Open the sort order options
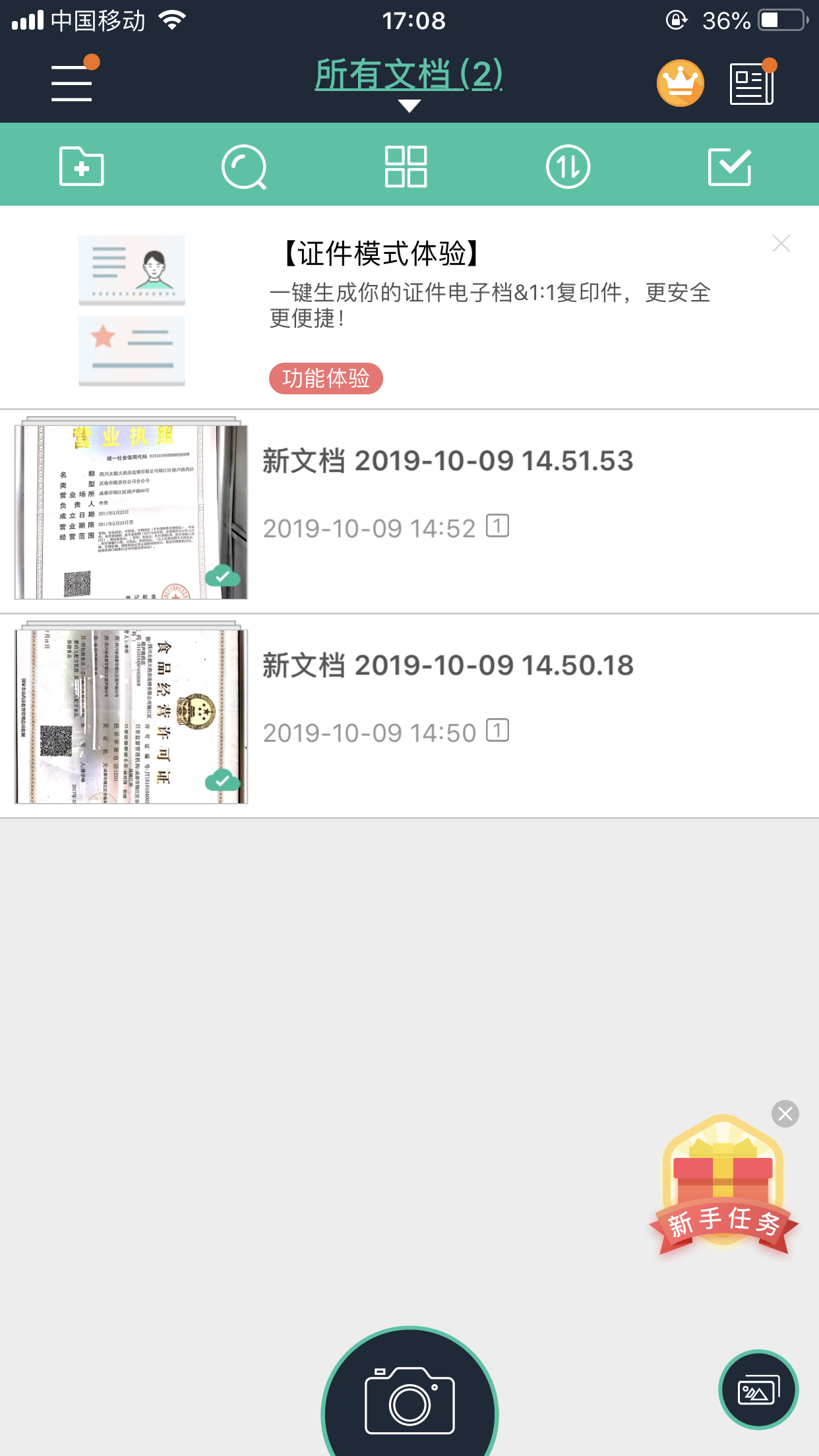Screen dimensions: 819x1456 pyautogui.click(x=568, y=166)
